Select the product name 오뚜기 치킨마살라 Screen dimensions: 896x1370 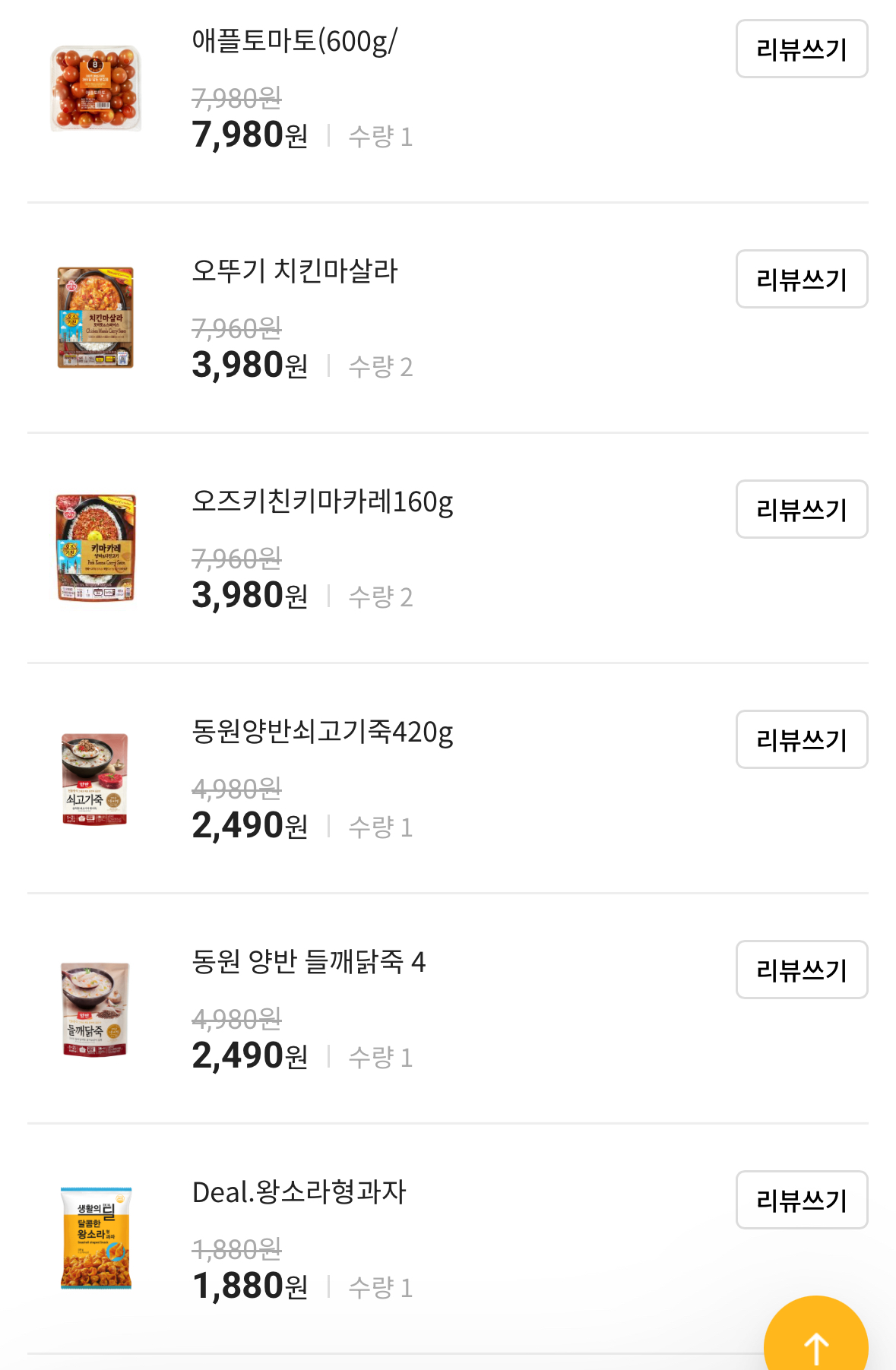pos(296,272)
